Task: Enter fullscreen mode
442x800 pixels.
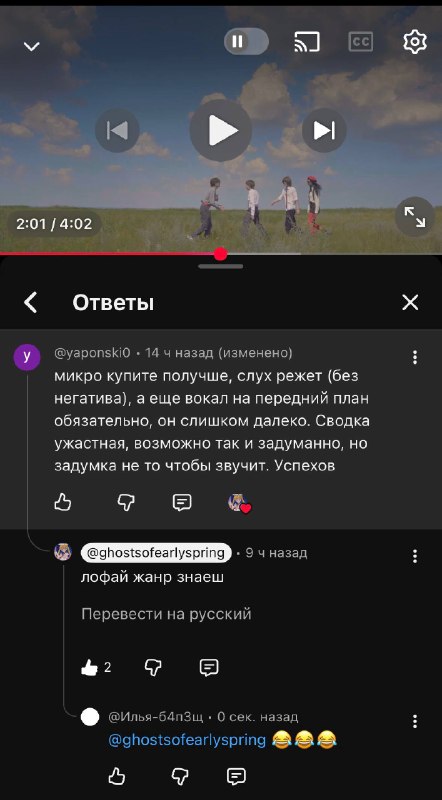Action: tap(415, 216)
